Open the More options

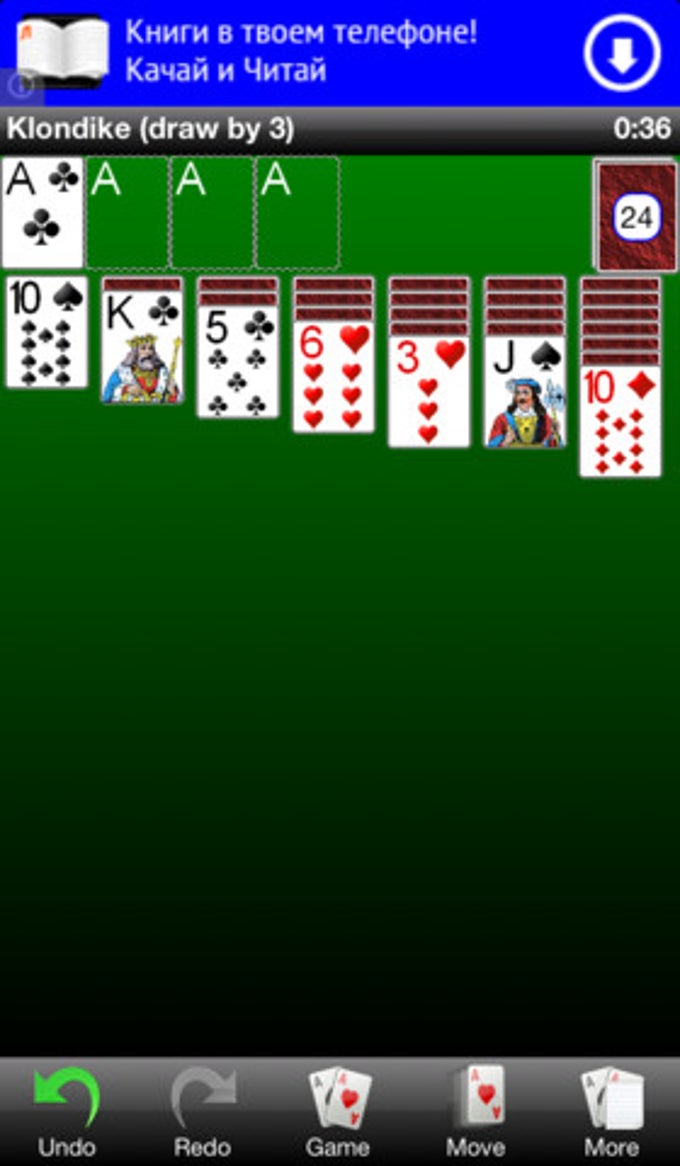pos(611,1110)
